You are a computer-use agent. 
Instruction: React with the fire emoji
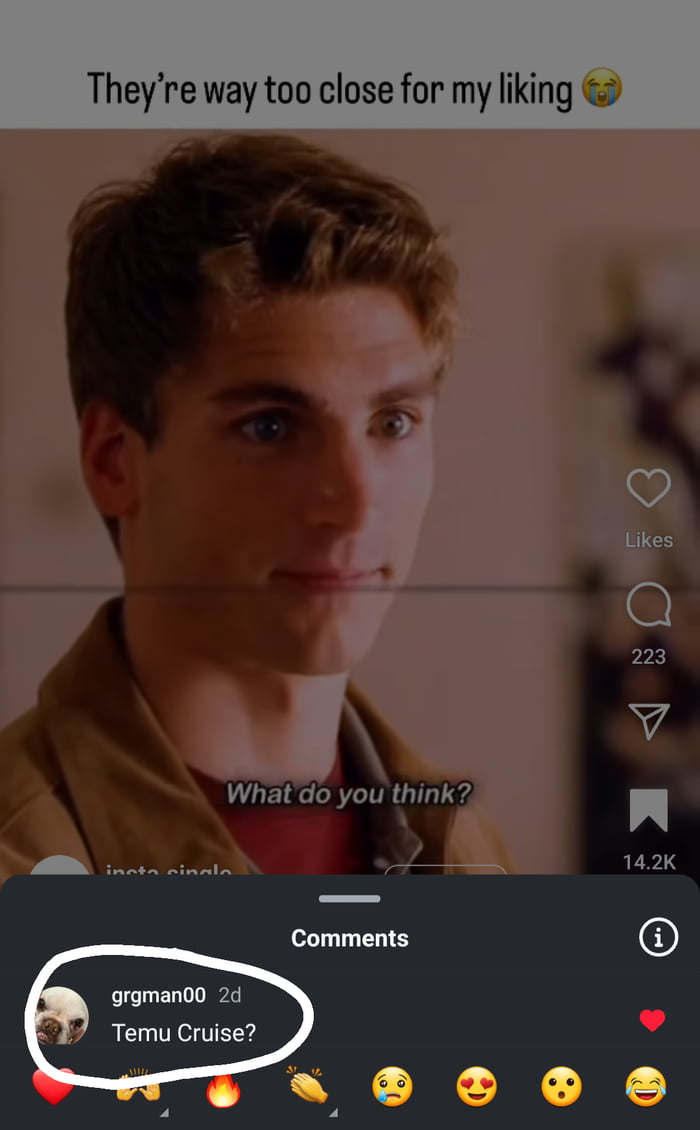[224, 1088]
